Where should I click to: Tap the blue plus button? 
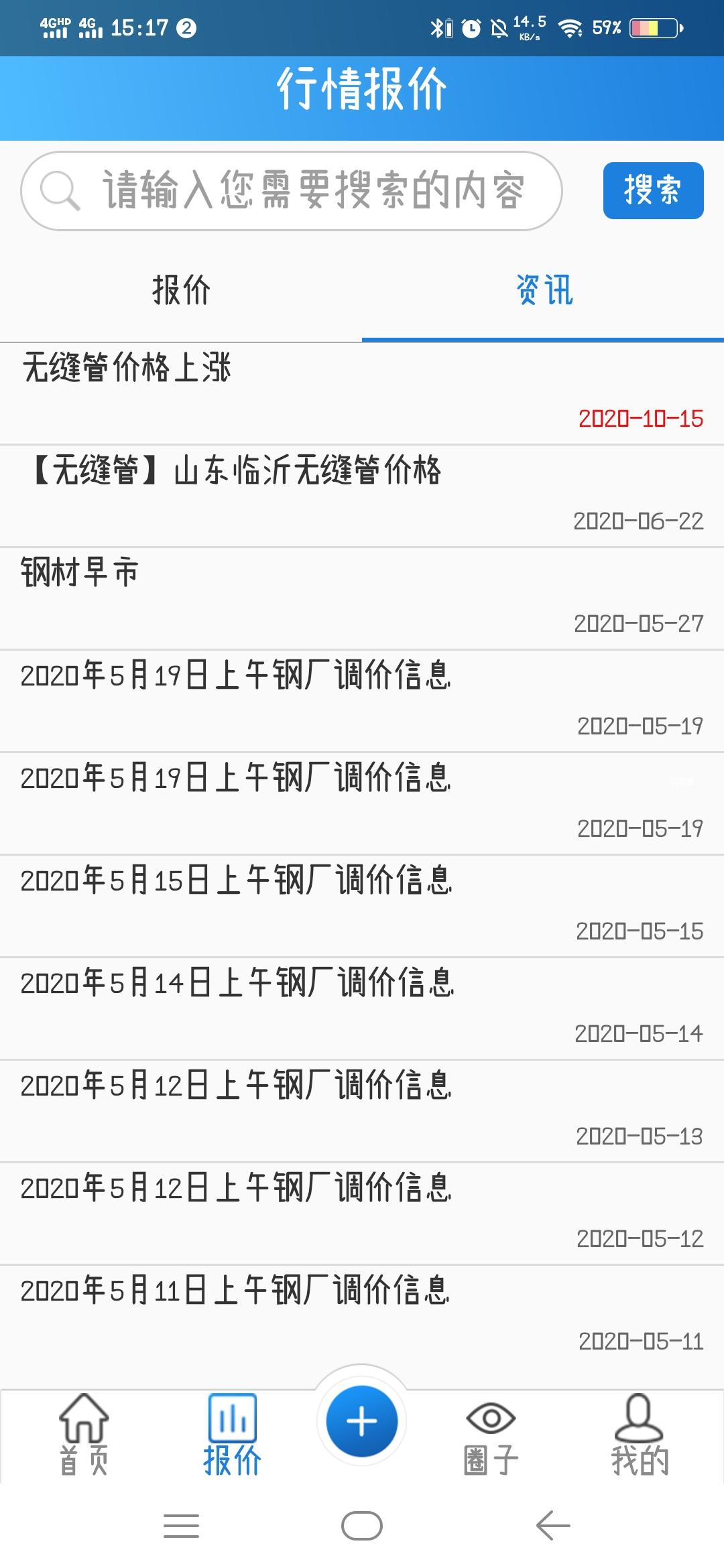coord(362,1421)
